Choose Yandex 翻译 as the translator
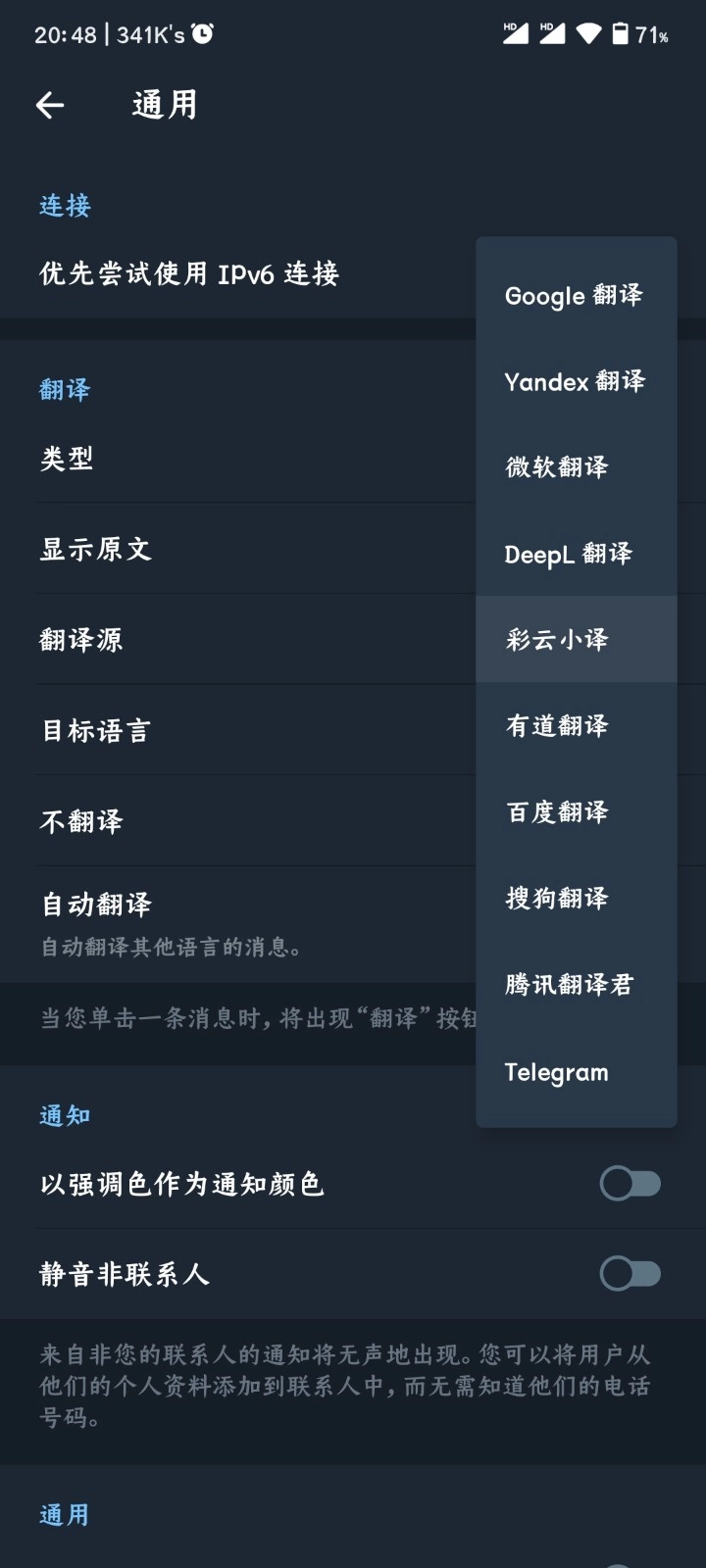Screen dimensions: 706x1568 coord(575,381)
